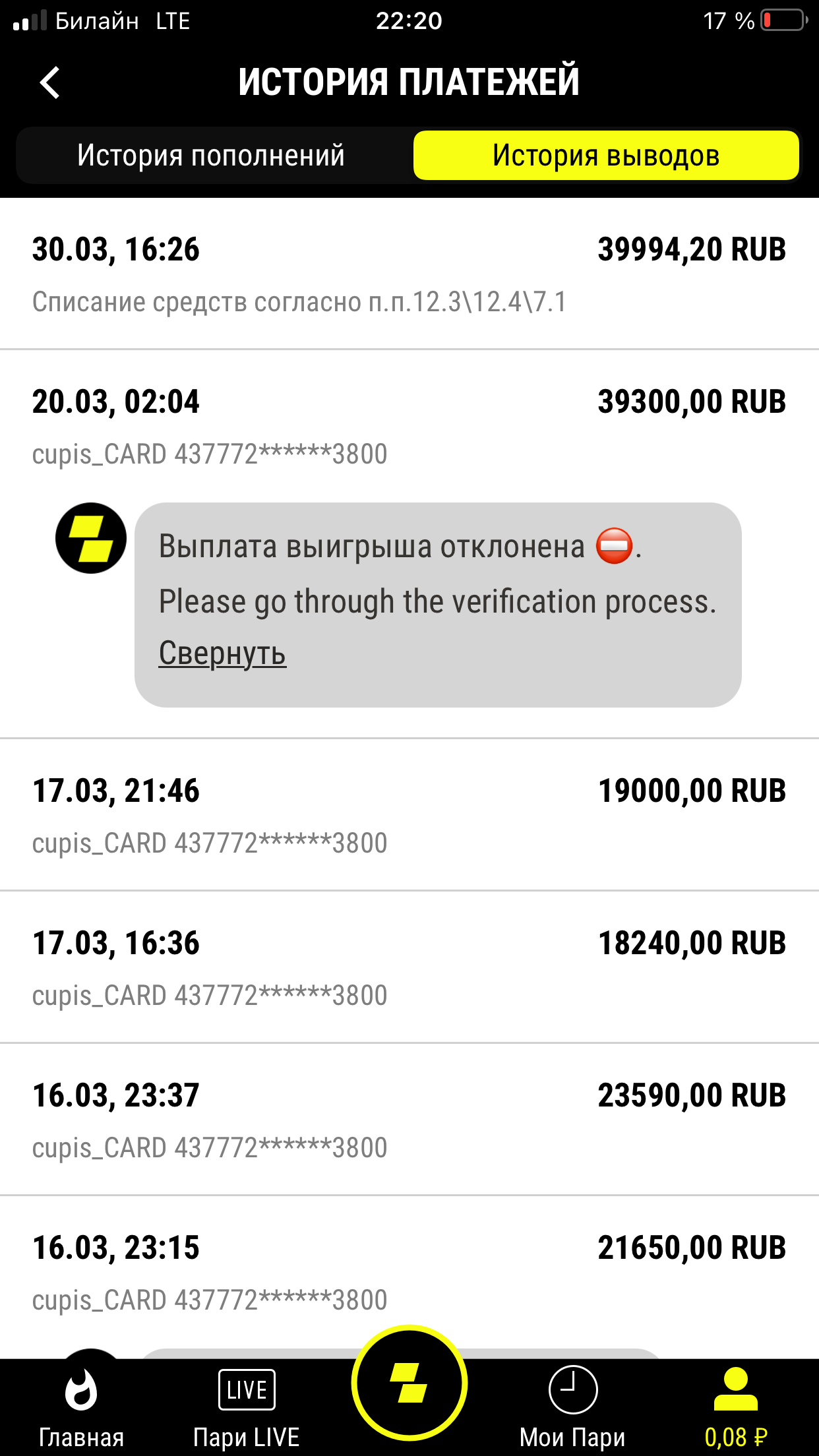Viewport: 819px width, 1456px height.
Task: Switch to История пополнений tab
Action: 211,156
